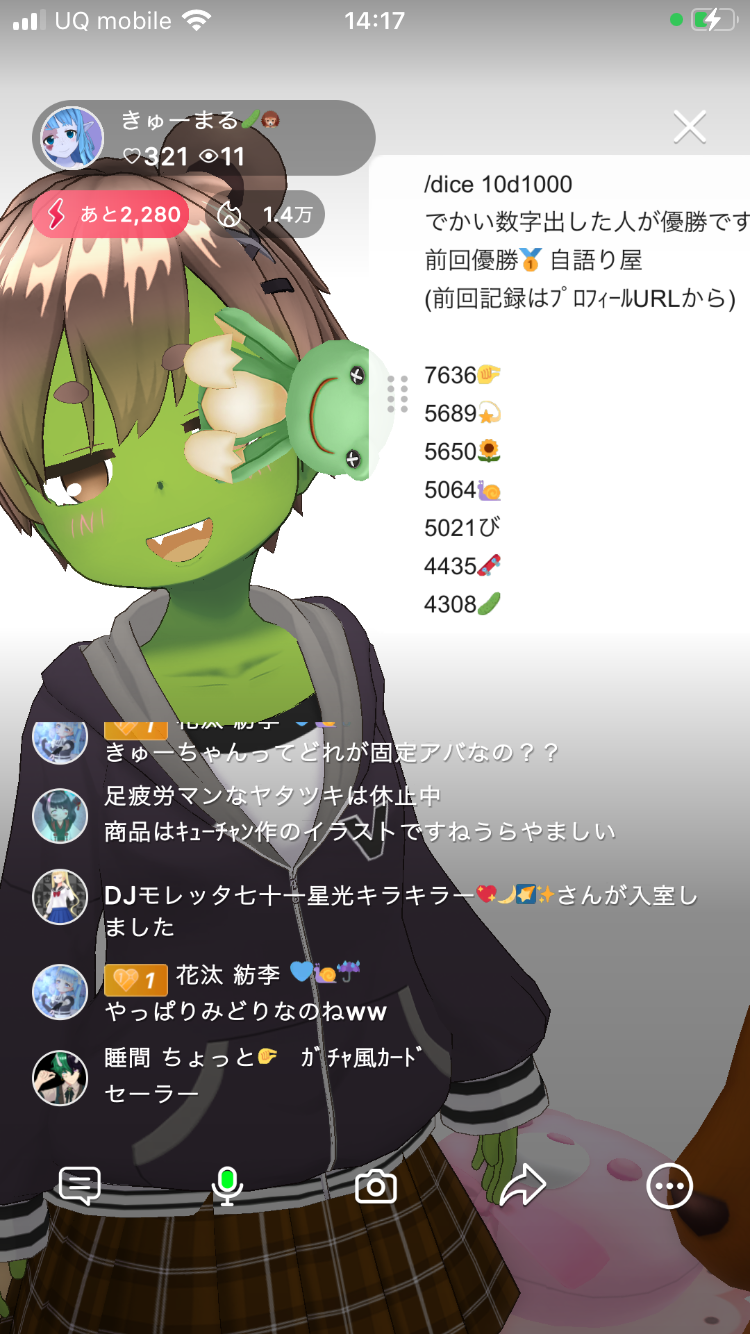Open the 1.4万 flame points badge

(265, 214)
